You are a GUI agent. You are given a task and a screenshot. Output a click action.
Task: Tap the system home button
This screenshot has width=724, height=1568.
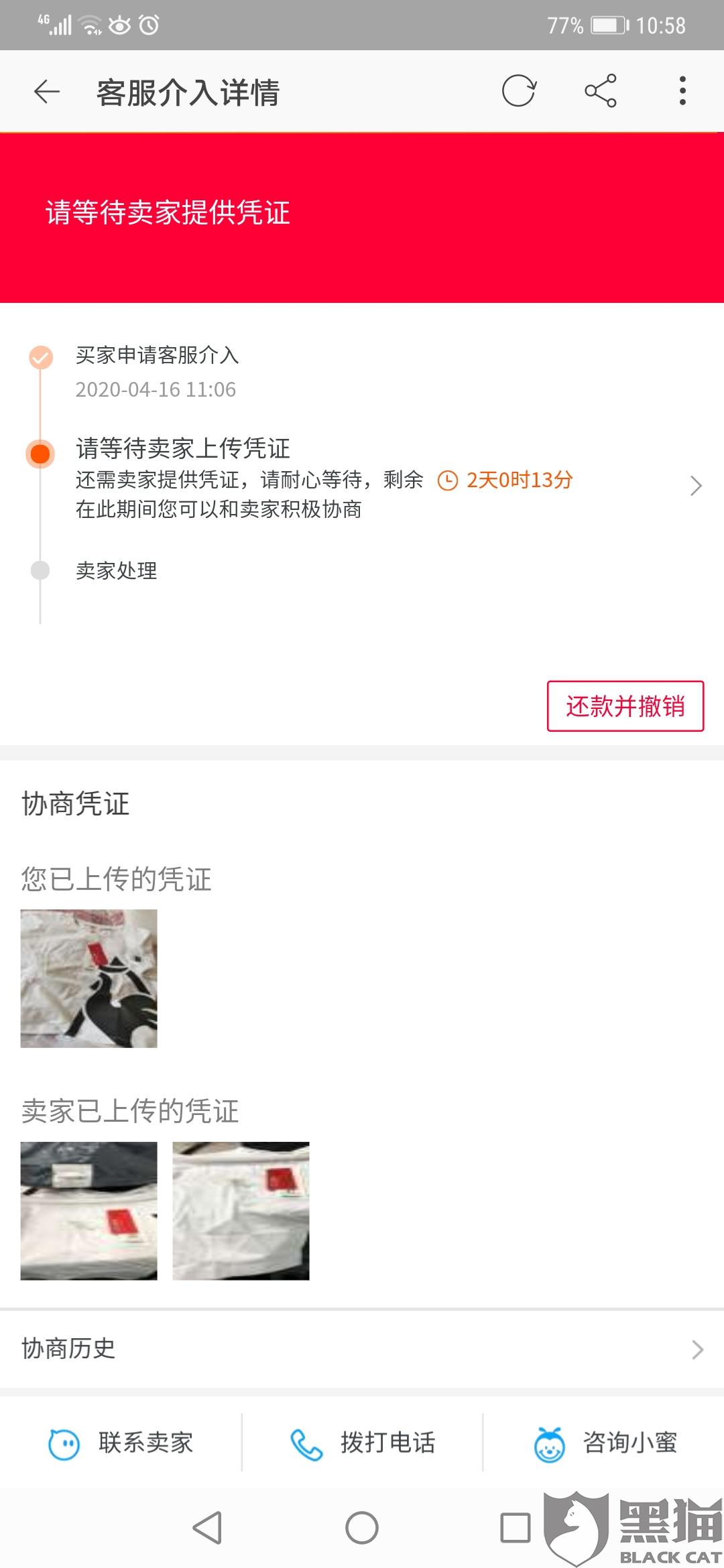click(x=362, y=1528)
